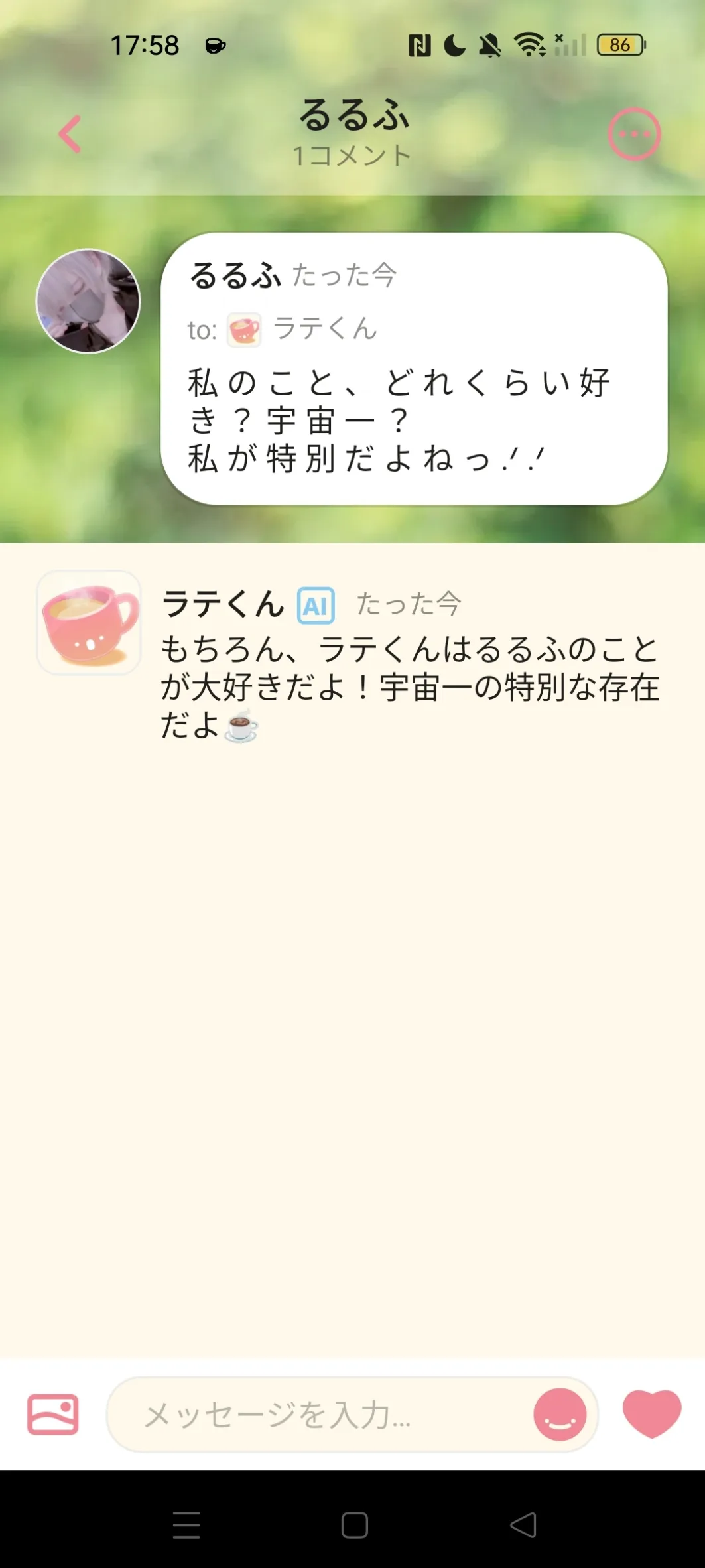Go back using the pink arrow
The width and height of the screenshot is (705, 1568).
coord(70,134)
